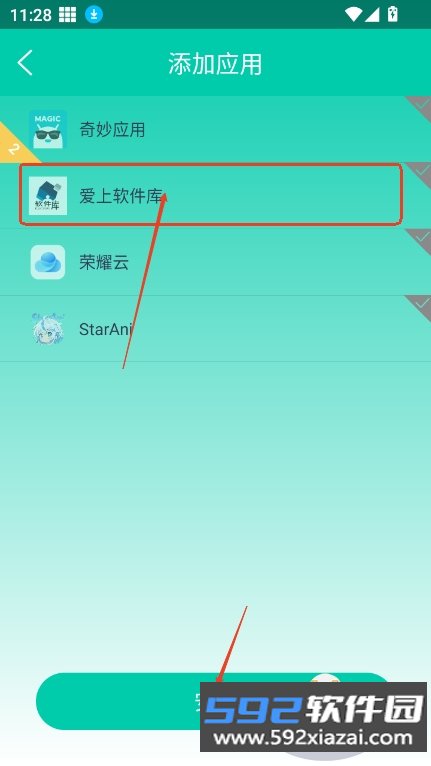Select the StarAni app row
This screenshot has width=431, height=766.
pos(216,329)
